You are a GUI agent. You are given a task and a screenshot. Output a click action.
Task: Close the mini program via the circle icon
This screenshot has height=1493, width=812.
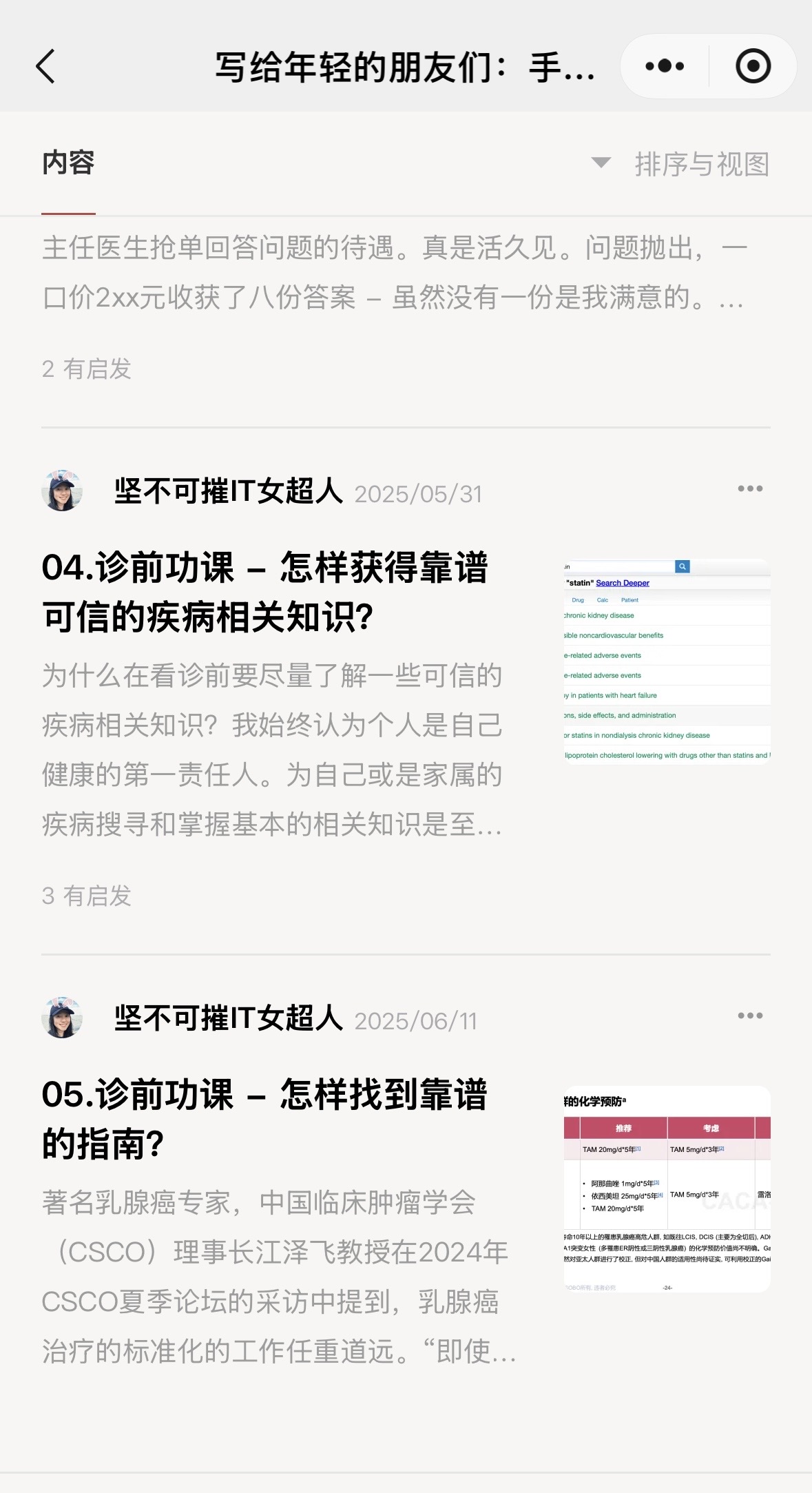tap(753, 67)
